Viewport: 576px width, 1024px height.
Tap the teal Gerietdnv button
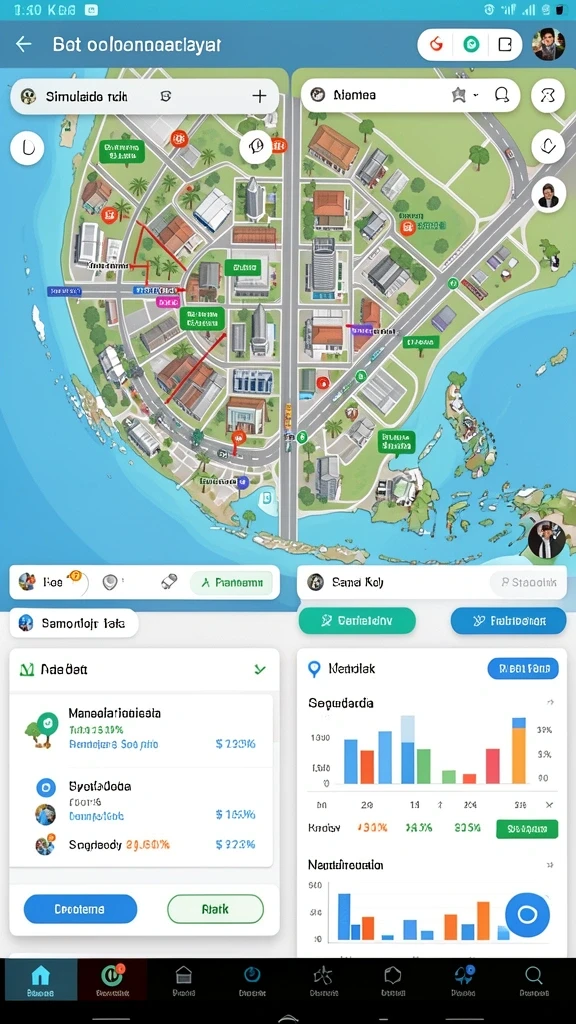[x=357, y=621]
